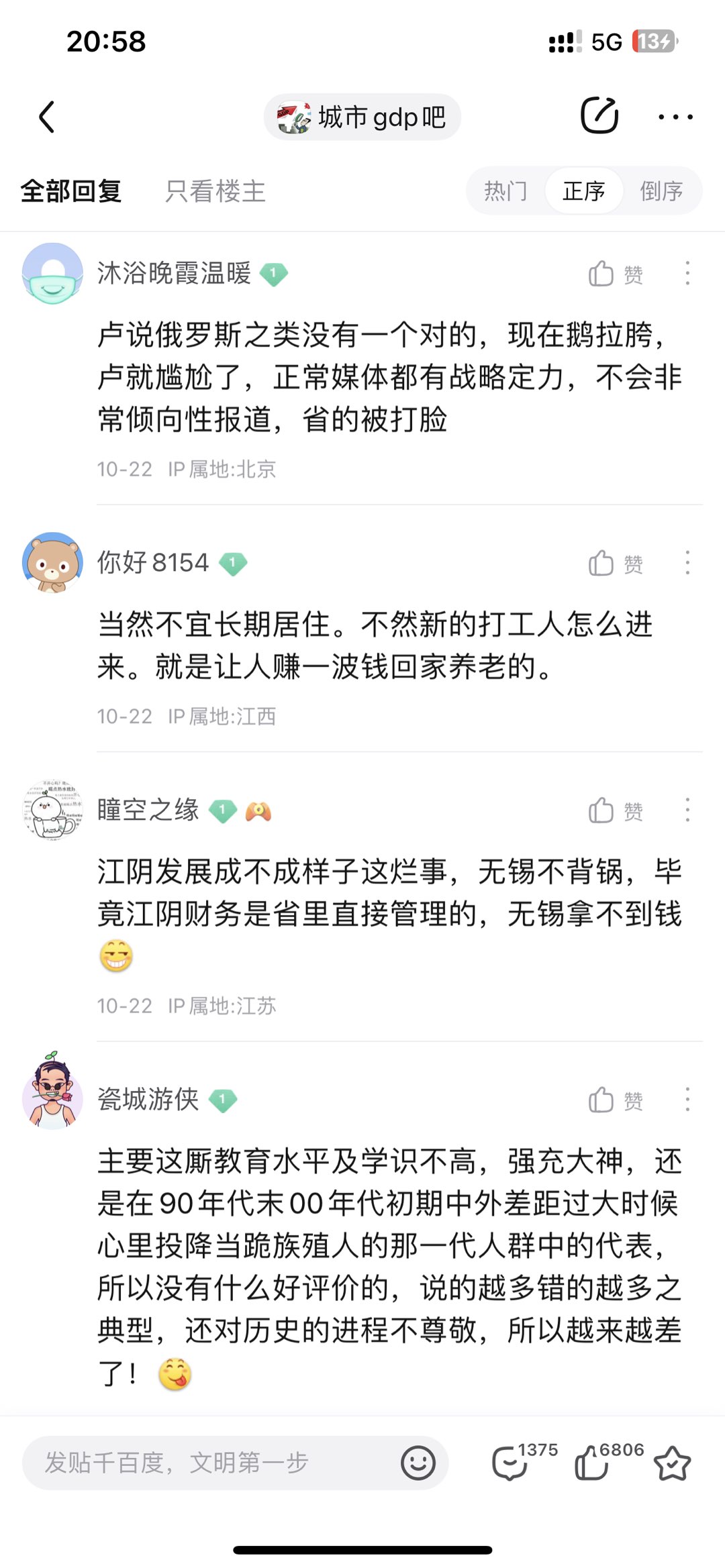
Task: Open more options for 瞳空之缘's reply
Action: tap(687, 811)
